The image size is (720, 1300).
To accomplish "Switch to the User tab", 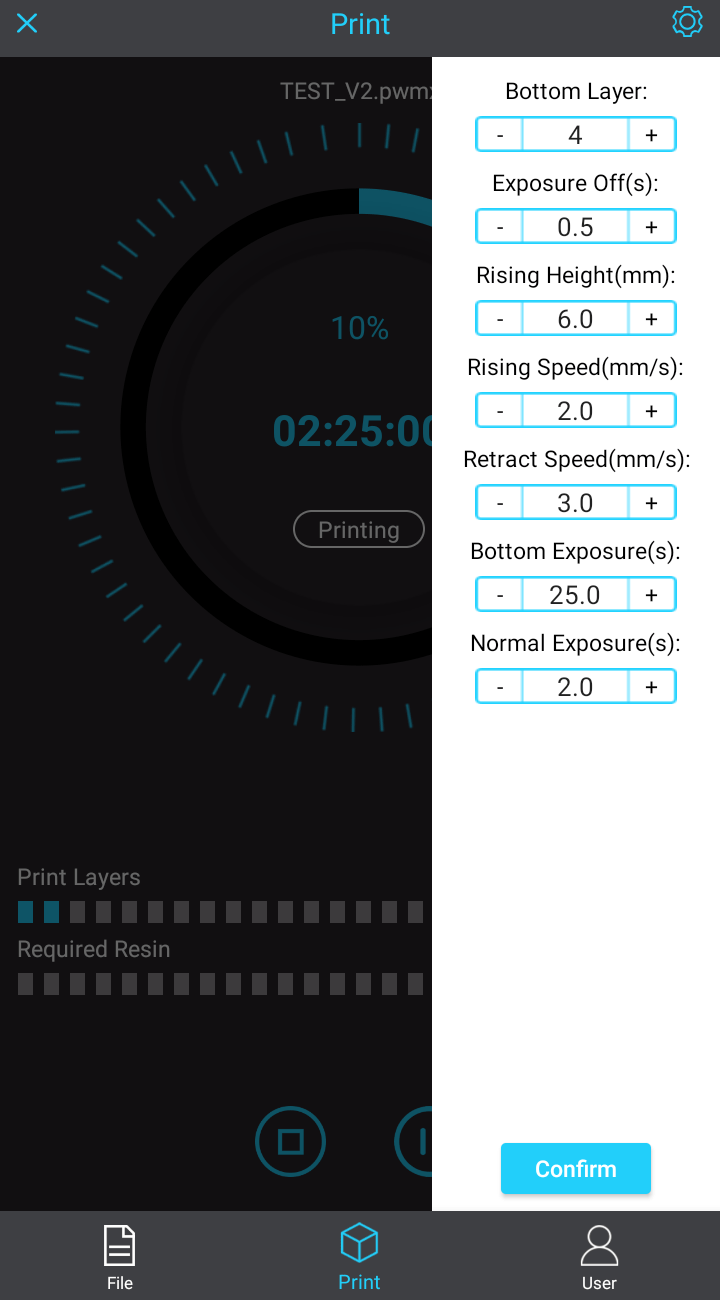I will click(x=599, y=1256).
